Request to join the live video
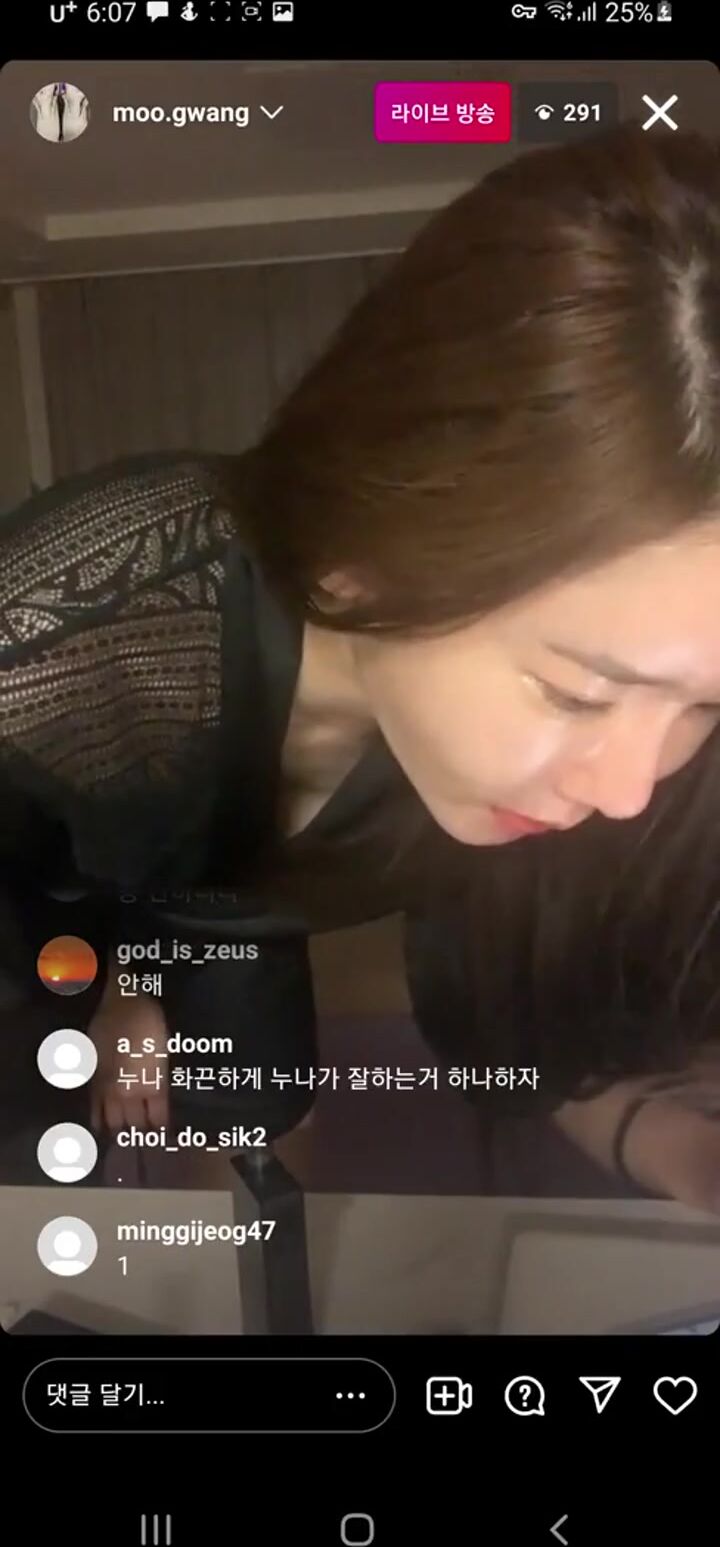Screen dimensions: 720x1547 pyautogui.click(x=449, y=1396)
